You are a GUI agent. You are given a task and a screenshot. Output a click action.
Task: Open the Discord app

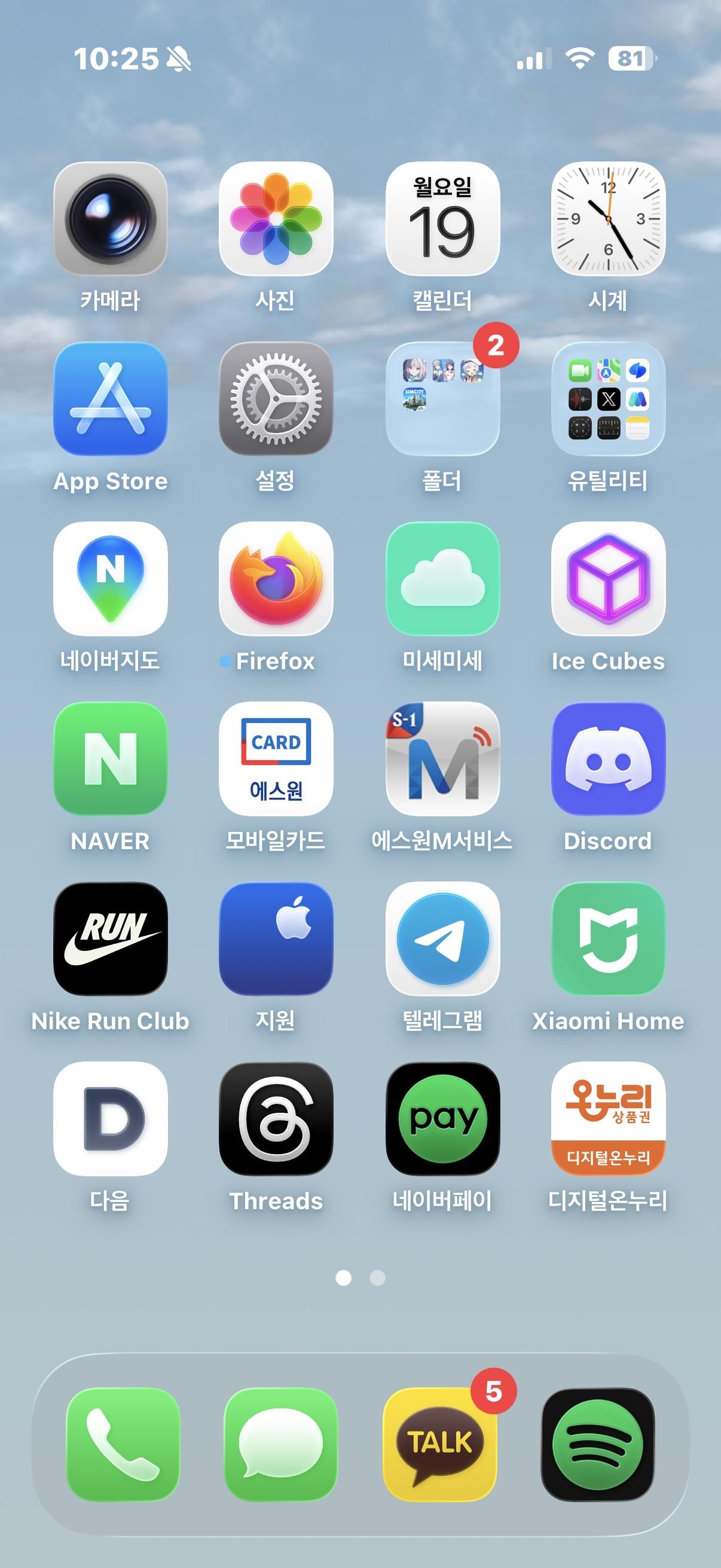608,758
